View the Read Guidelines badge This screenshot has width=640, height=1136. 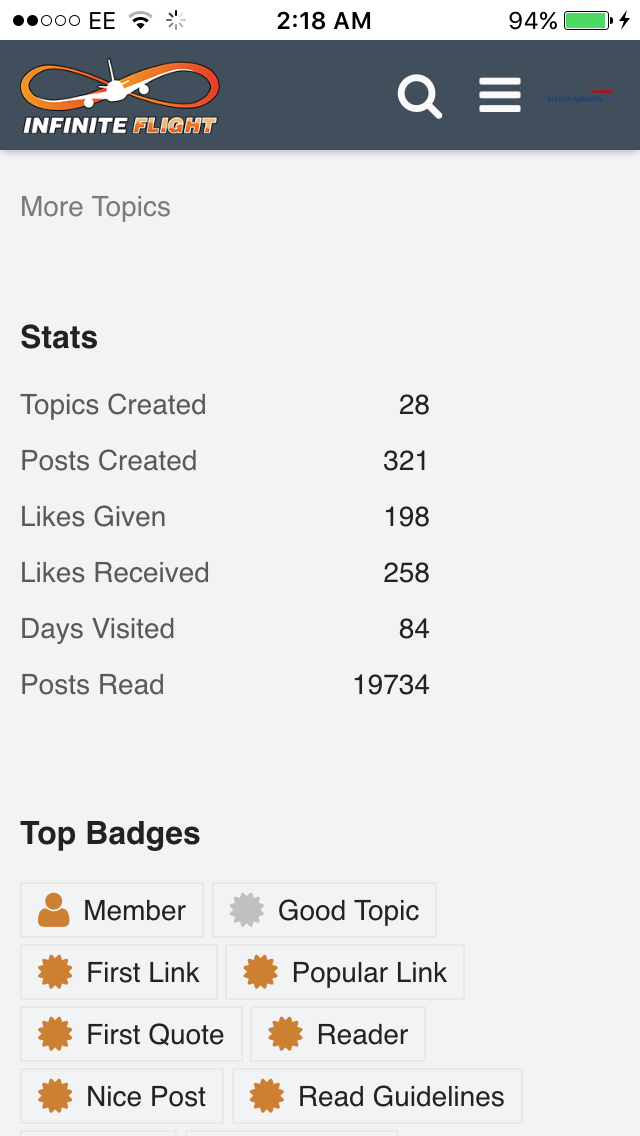click(x=377, y=1096)
